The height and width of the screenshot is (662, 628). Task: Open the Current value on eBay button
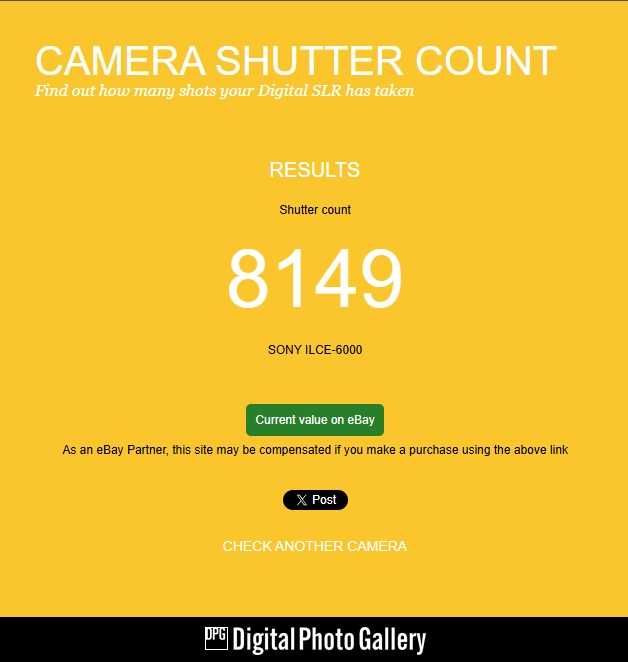pyautogui.click(x=315, y=420)
